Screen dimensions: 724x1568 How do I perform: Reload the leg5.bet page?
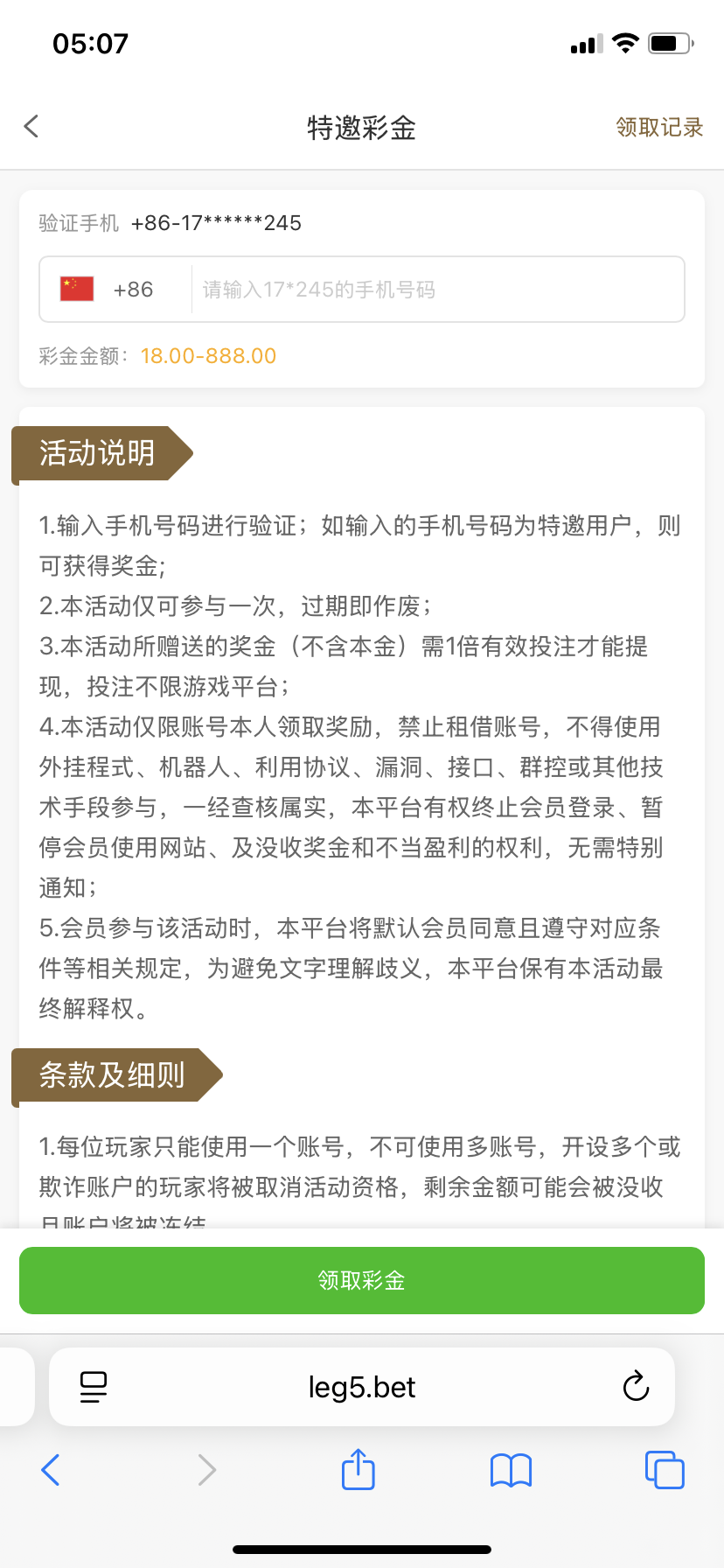[x=636, y=1387]
